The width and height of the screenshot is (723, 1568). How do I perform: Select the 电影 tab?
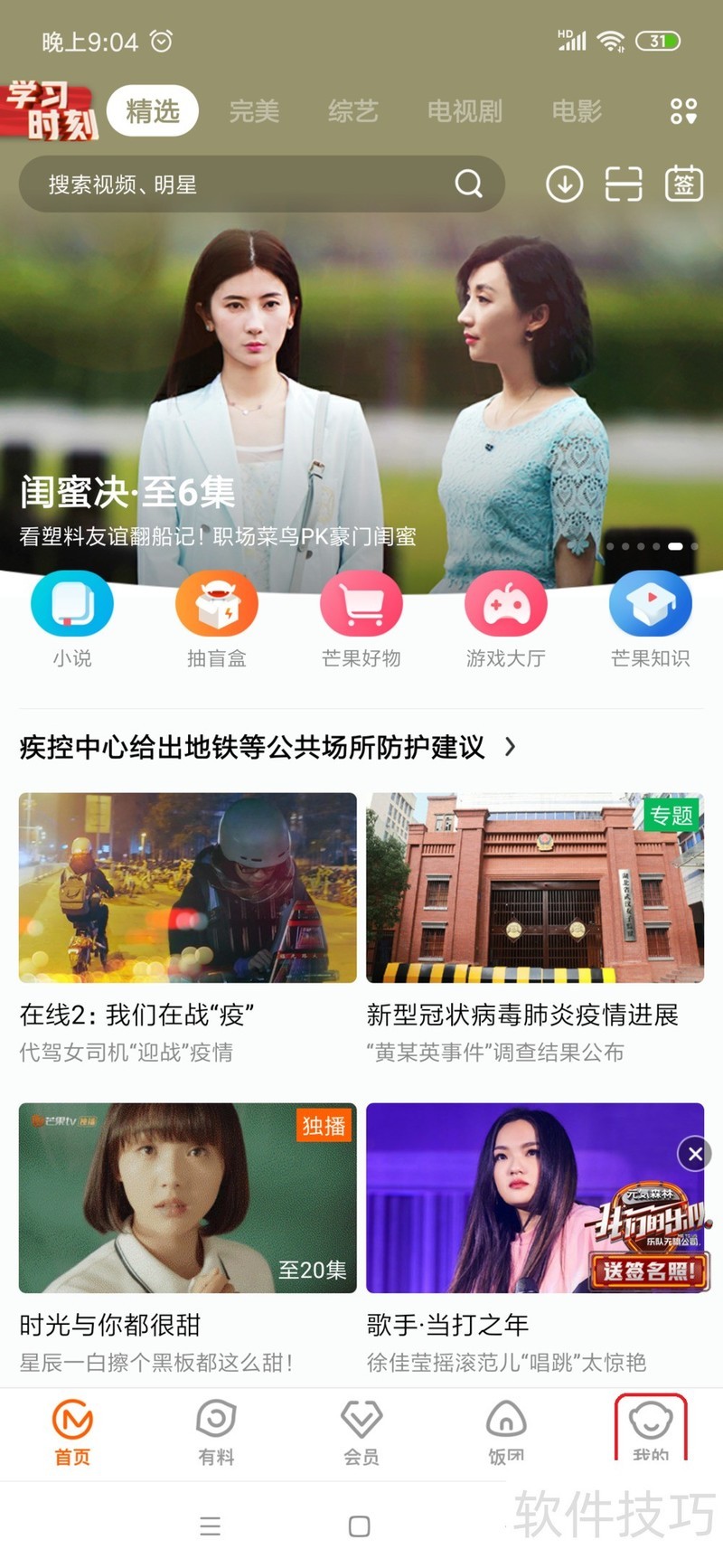576,112
